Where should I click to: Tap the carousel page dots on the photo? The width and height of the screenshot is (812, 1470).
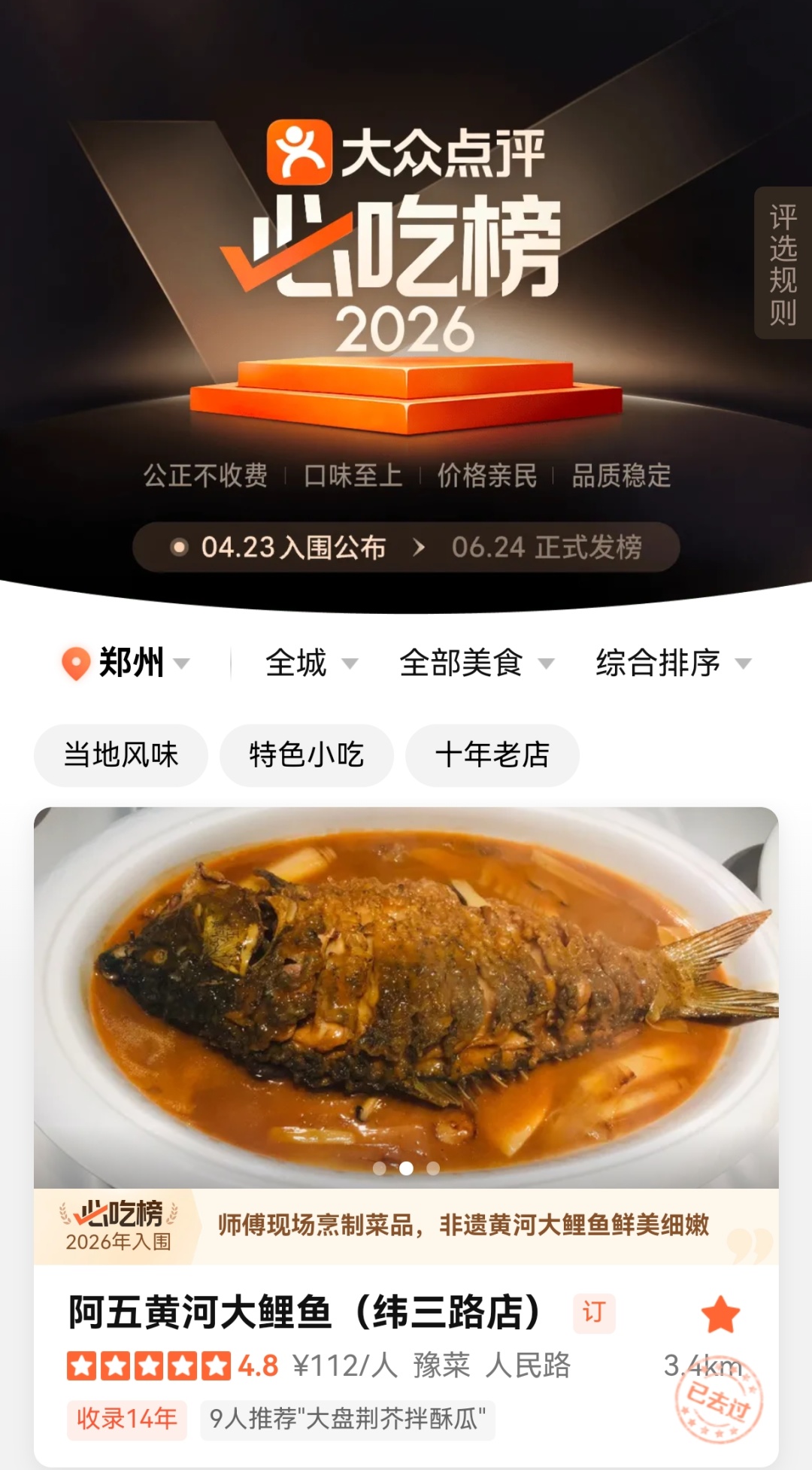406,1168
